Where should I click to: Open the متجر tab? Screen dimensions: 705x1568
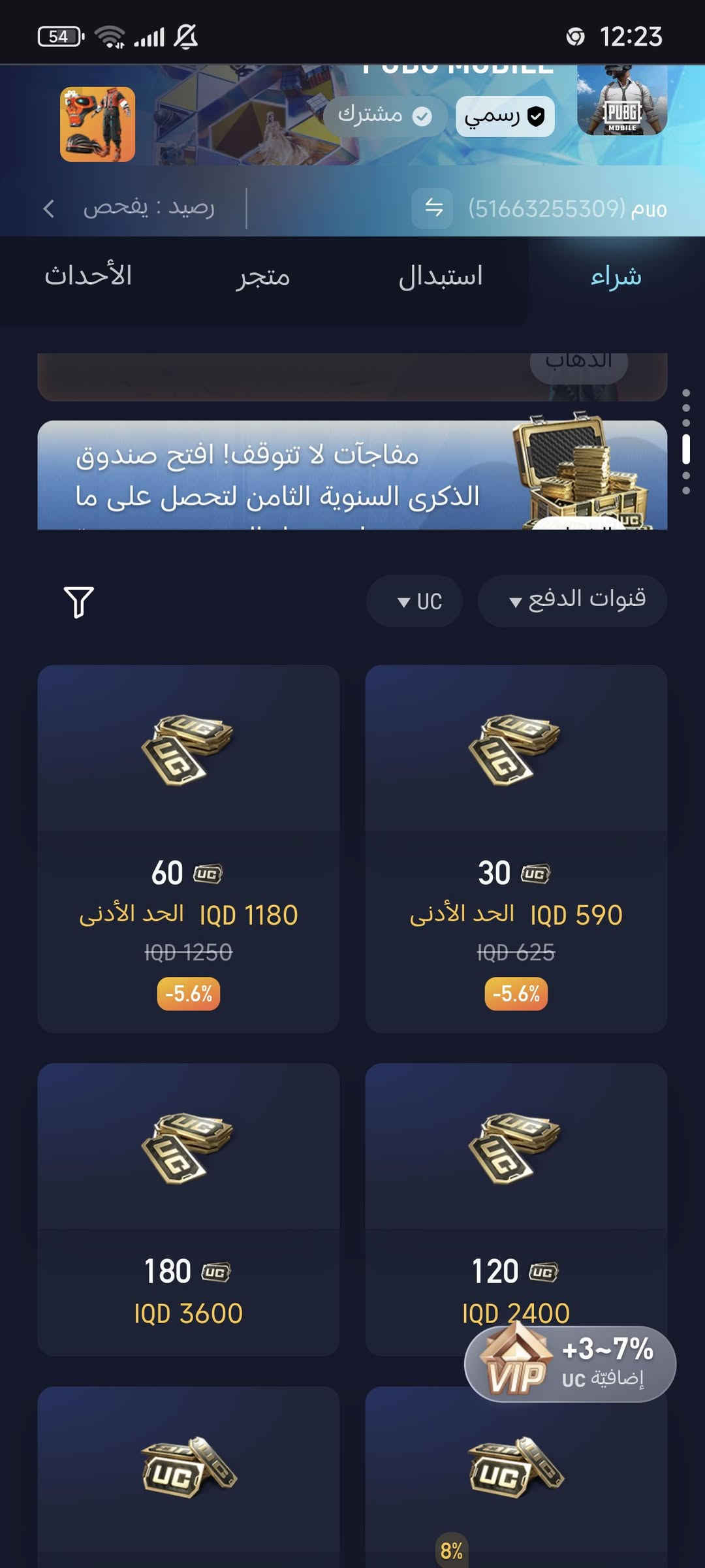point(263,277)
